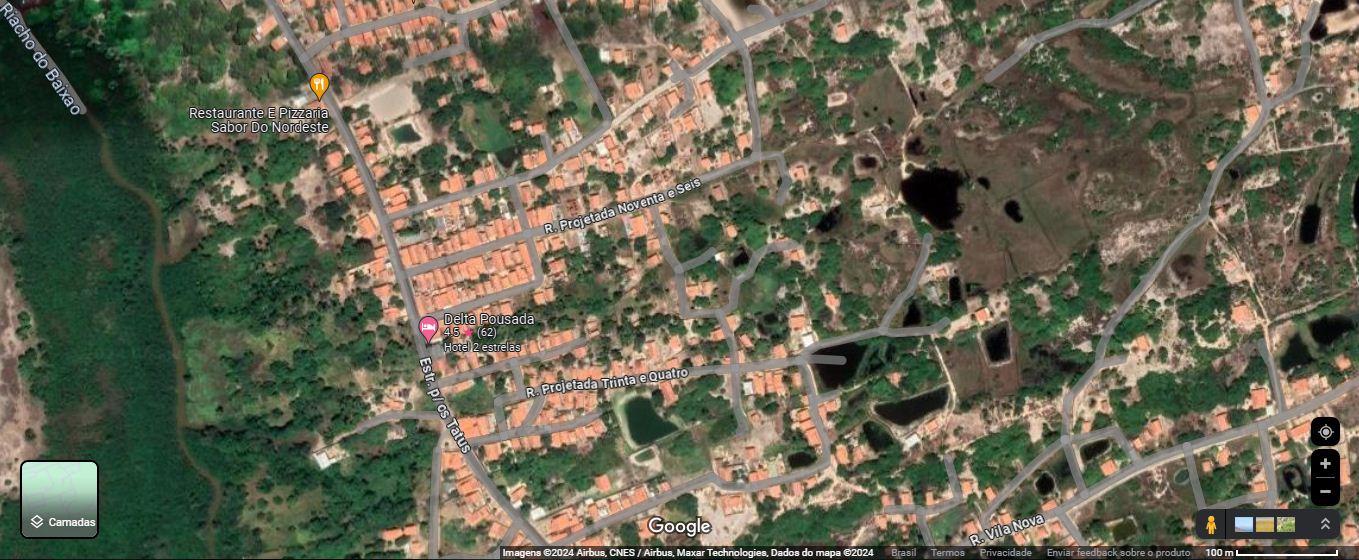Open the Termos link
This screenshot has width=1359, height=560.
pyautogui.click(x=948, y=553)
